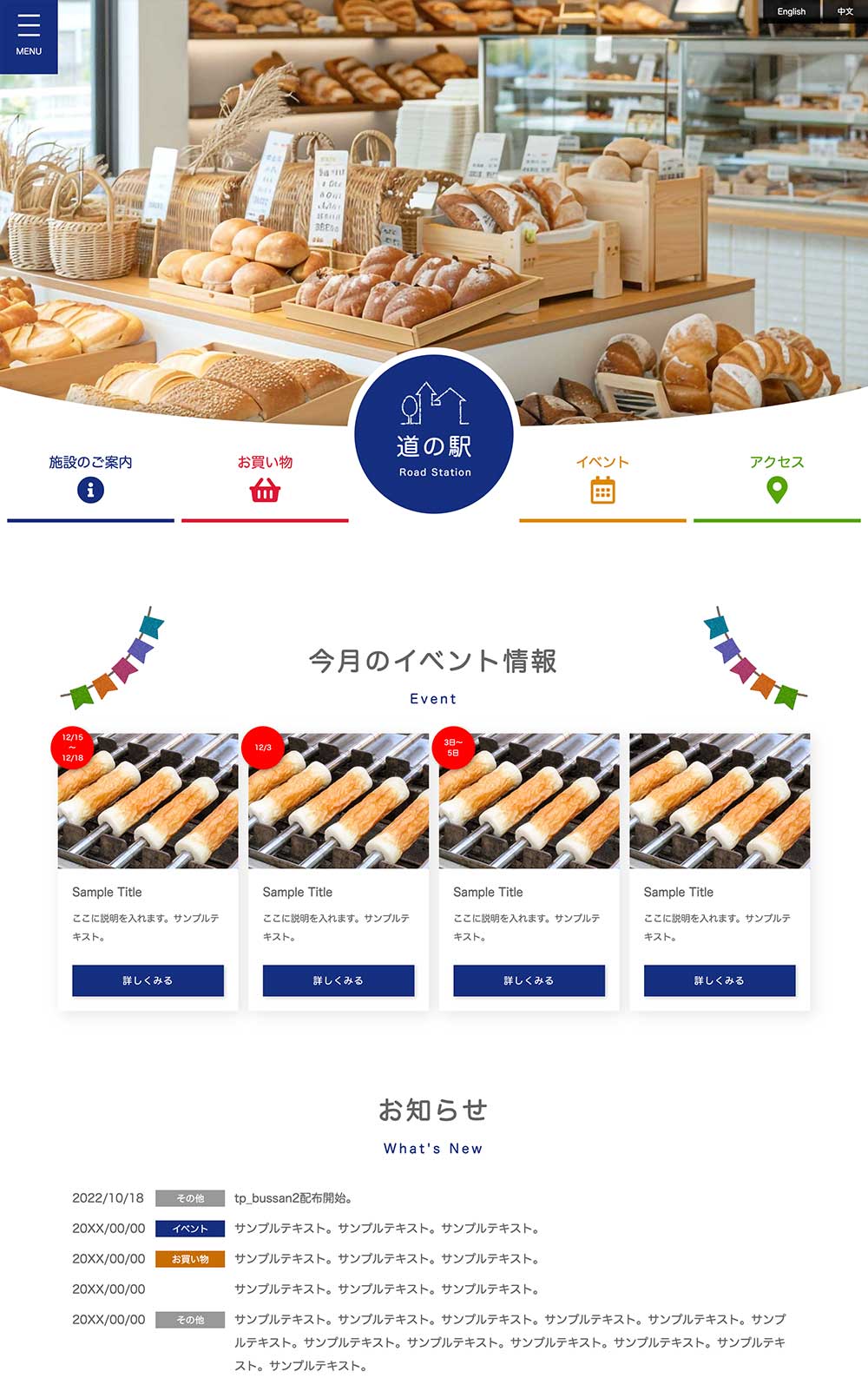
Task: Open the イベント events section
Action: coord(602,478)
